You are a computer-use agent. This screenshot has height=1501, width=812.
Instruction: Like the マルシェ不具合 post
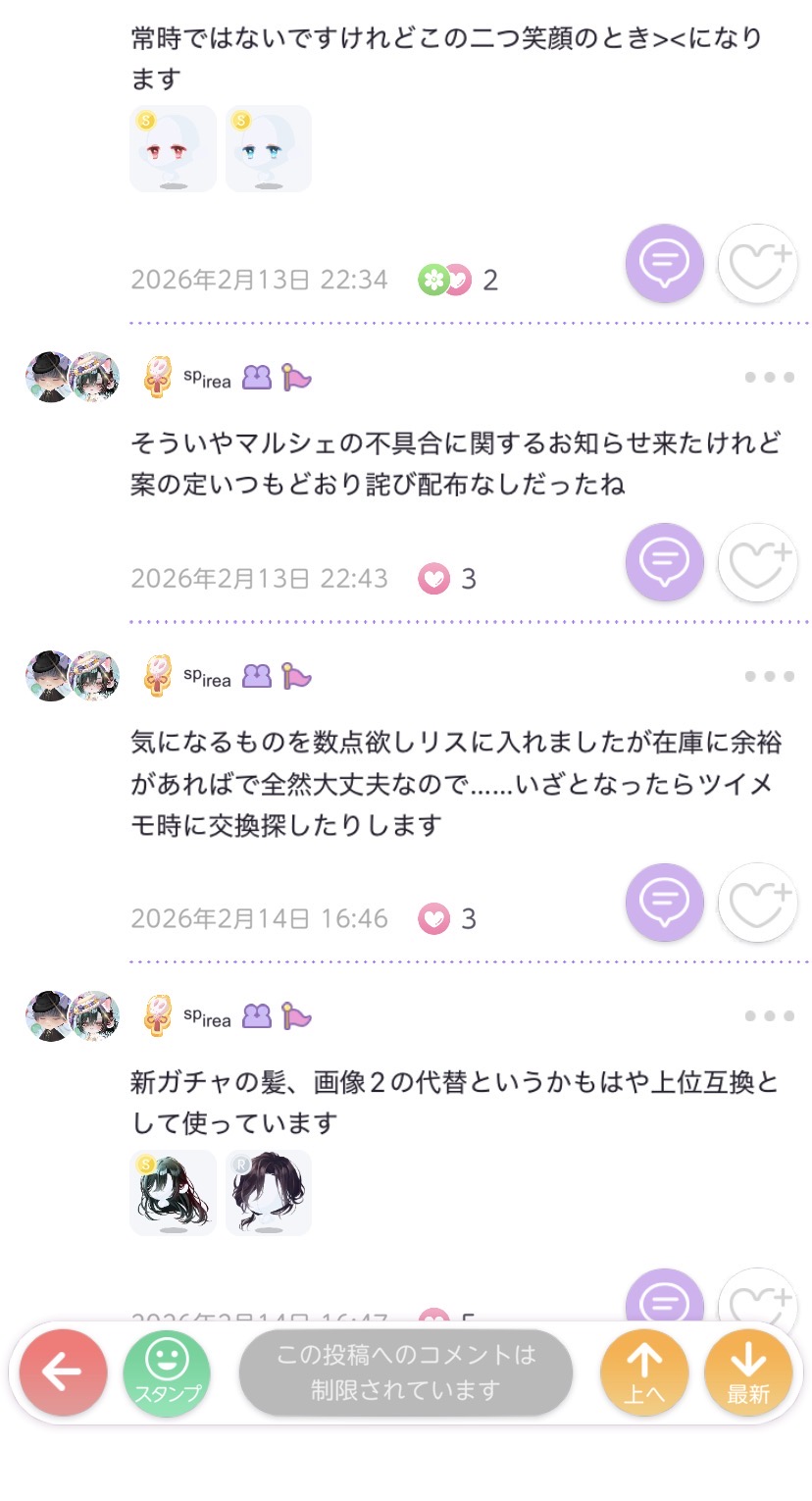(756, 562)
